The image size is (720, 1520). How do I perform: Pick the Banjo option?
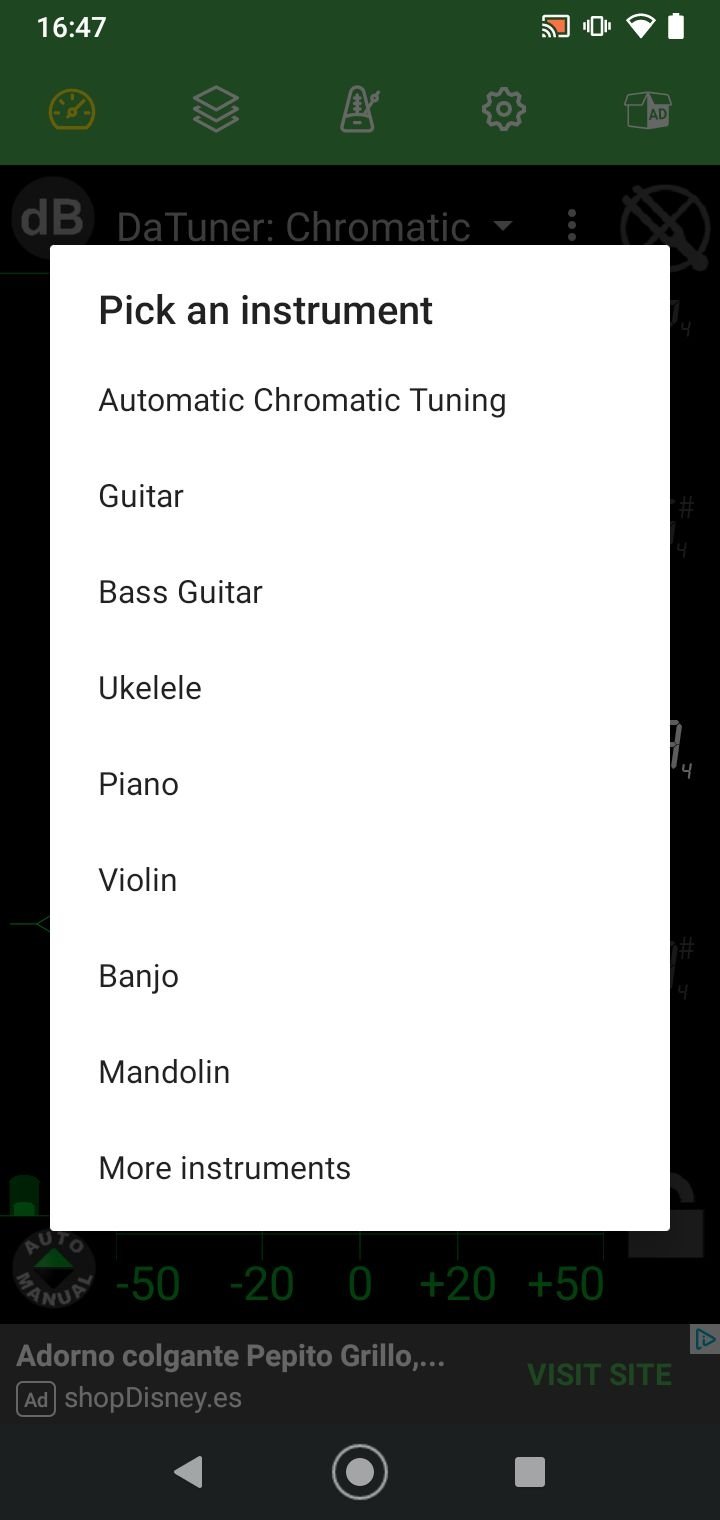tap(360, 976)
